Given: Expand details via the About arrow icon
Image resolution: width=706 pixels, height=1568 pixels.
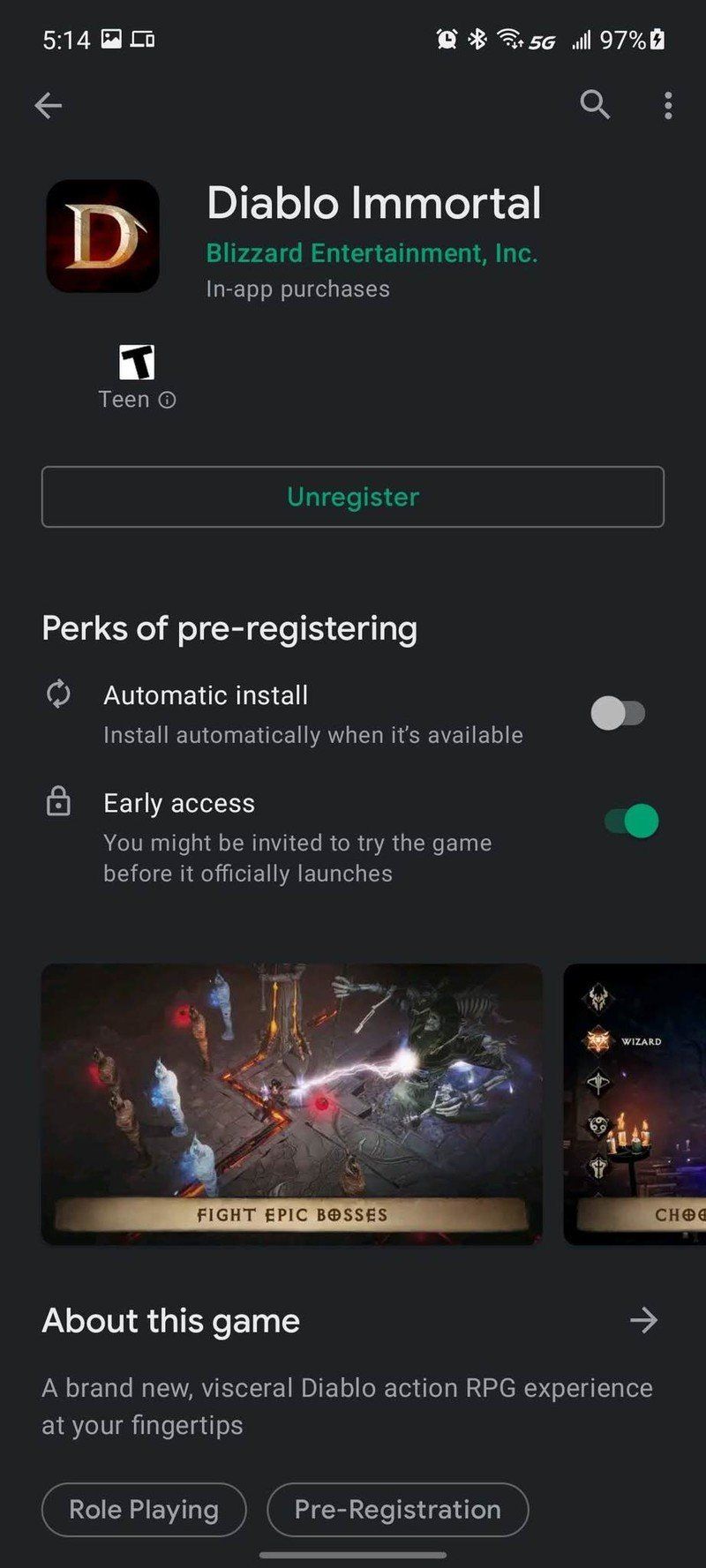Looking at the screenshot, I should click(x=644, y=1320).
